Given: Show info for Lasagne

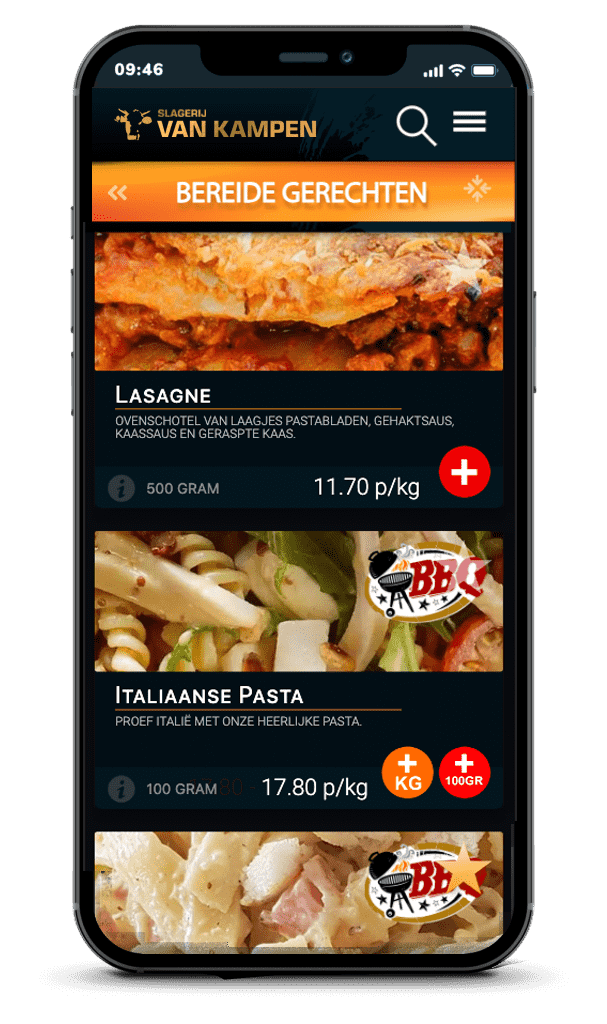Looking at the screenshot, I should click(121, 488).
